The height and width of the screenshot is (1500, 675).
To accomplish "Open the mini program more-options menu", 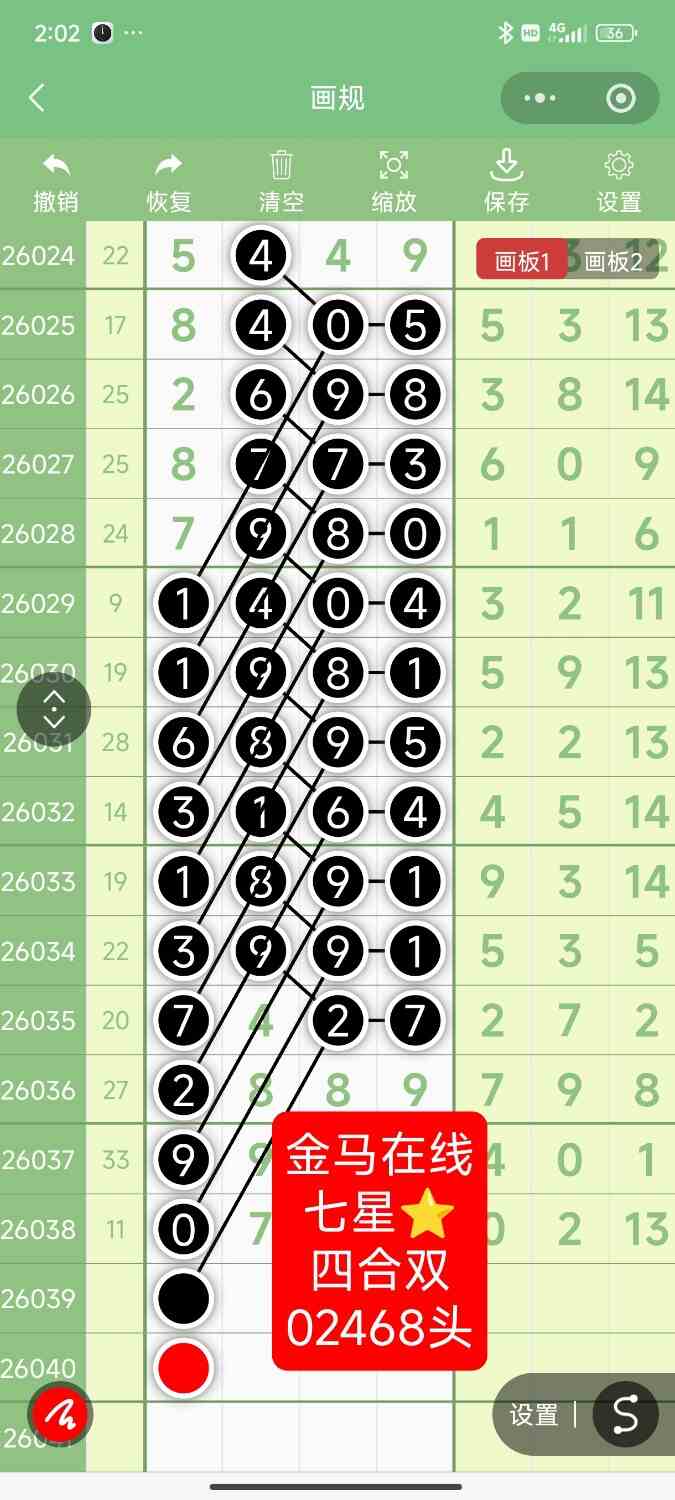I will tap(540, 98).
